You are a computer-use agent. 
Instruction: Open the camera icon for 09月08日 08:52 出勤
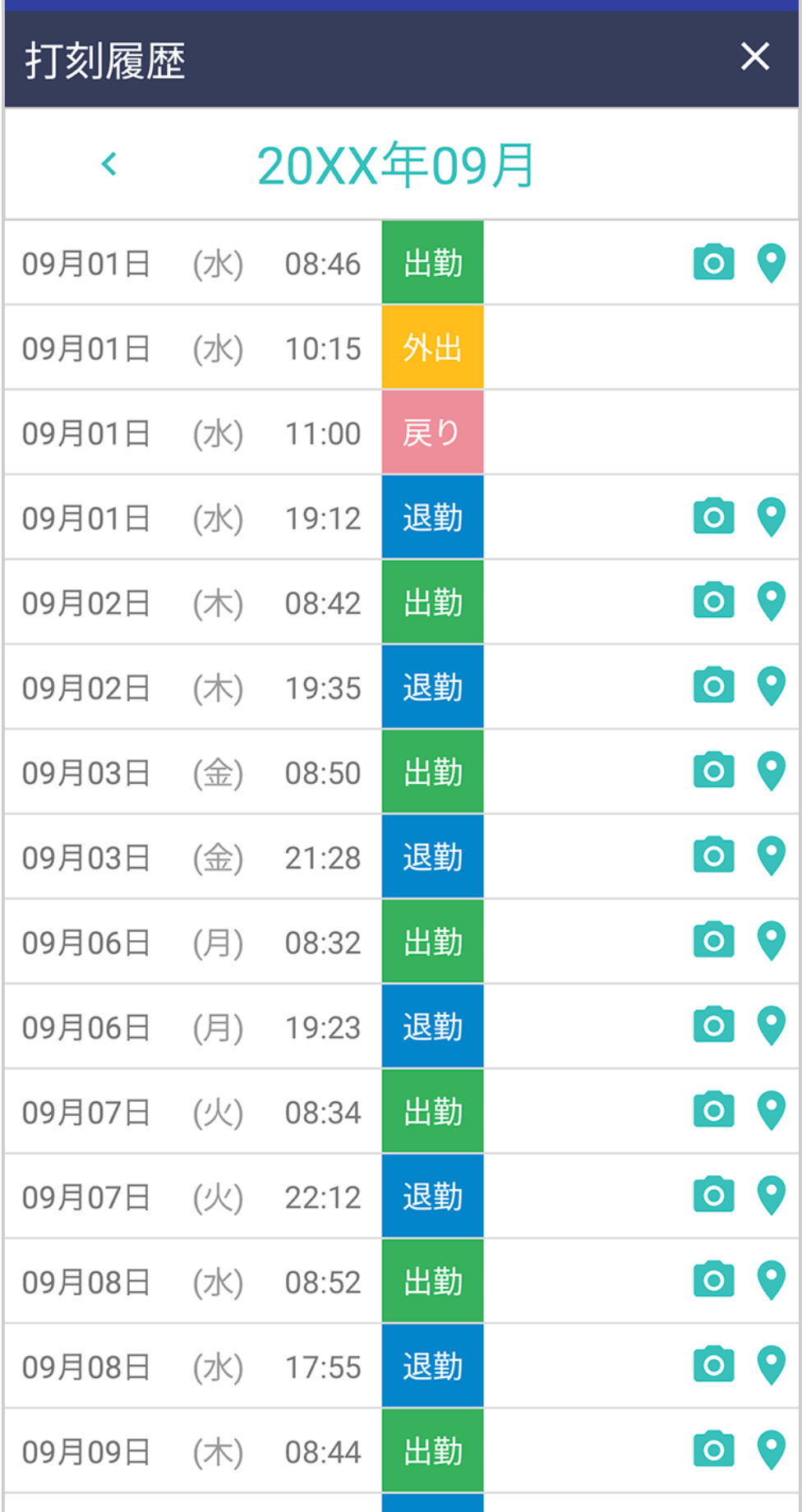713,1280
